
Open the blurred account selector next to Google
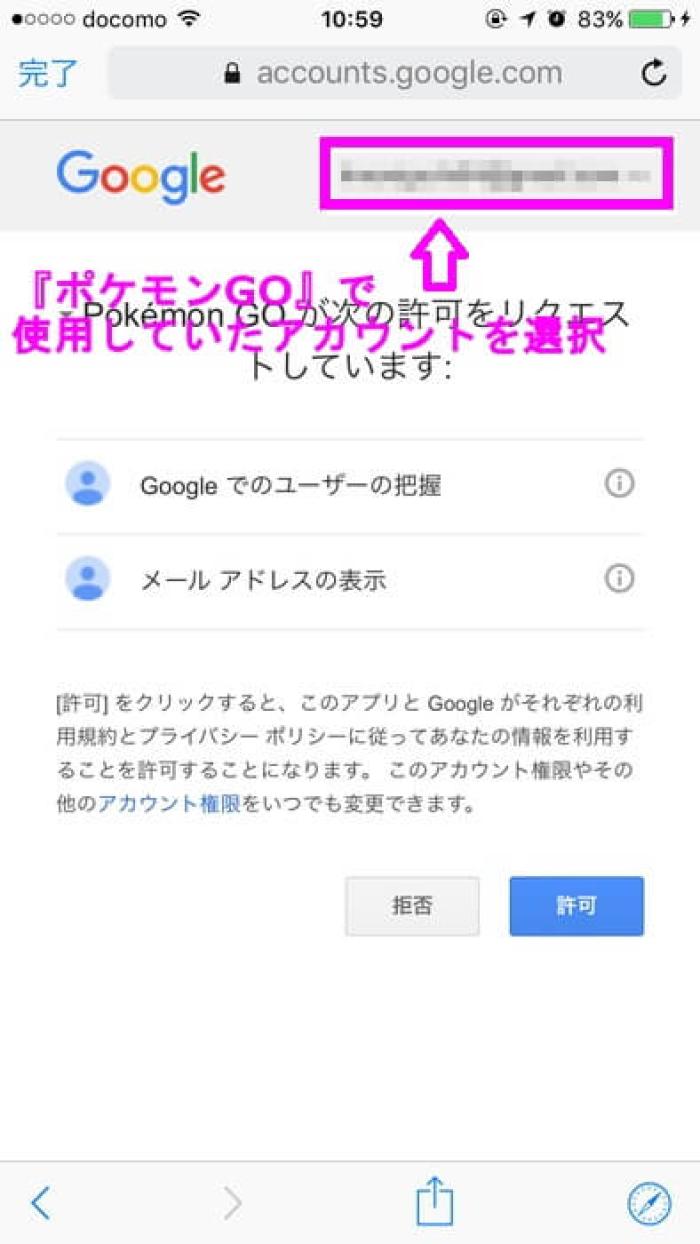tap(492, 176)
